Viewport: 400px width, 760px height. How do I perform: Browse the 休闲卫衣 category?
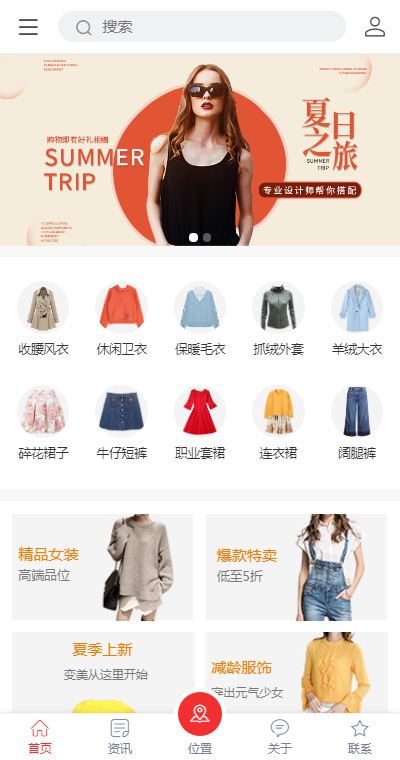pyautogui.click(x=121, y=319)
